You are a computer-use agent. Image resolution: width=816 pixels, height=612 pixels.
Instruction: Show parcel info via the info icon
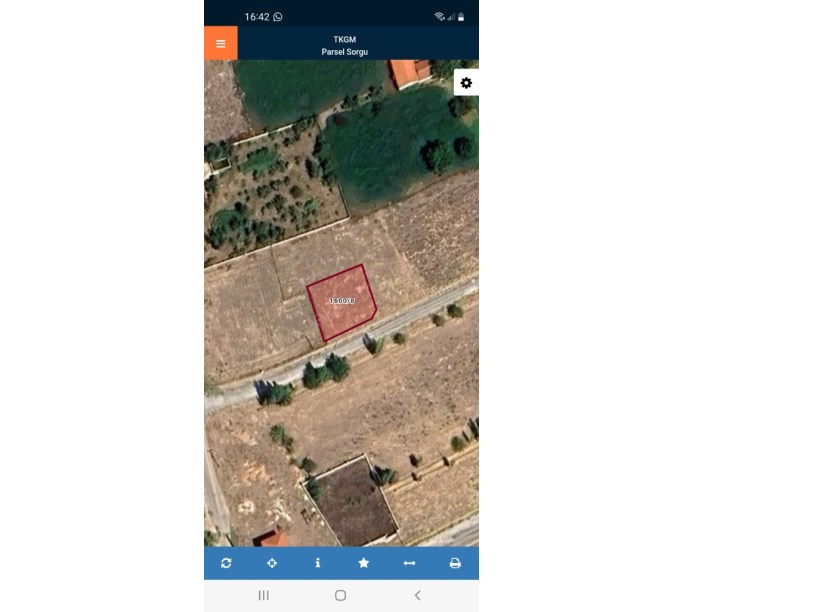pos(318,563)
